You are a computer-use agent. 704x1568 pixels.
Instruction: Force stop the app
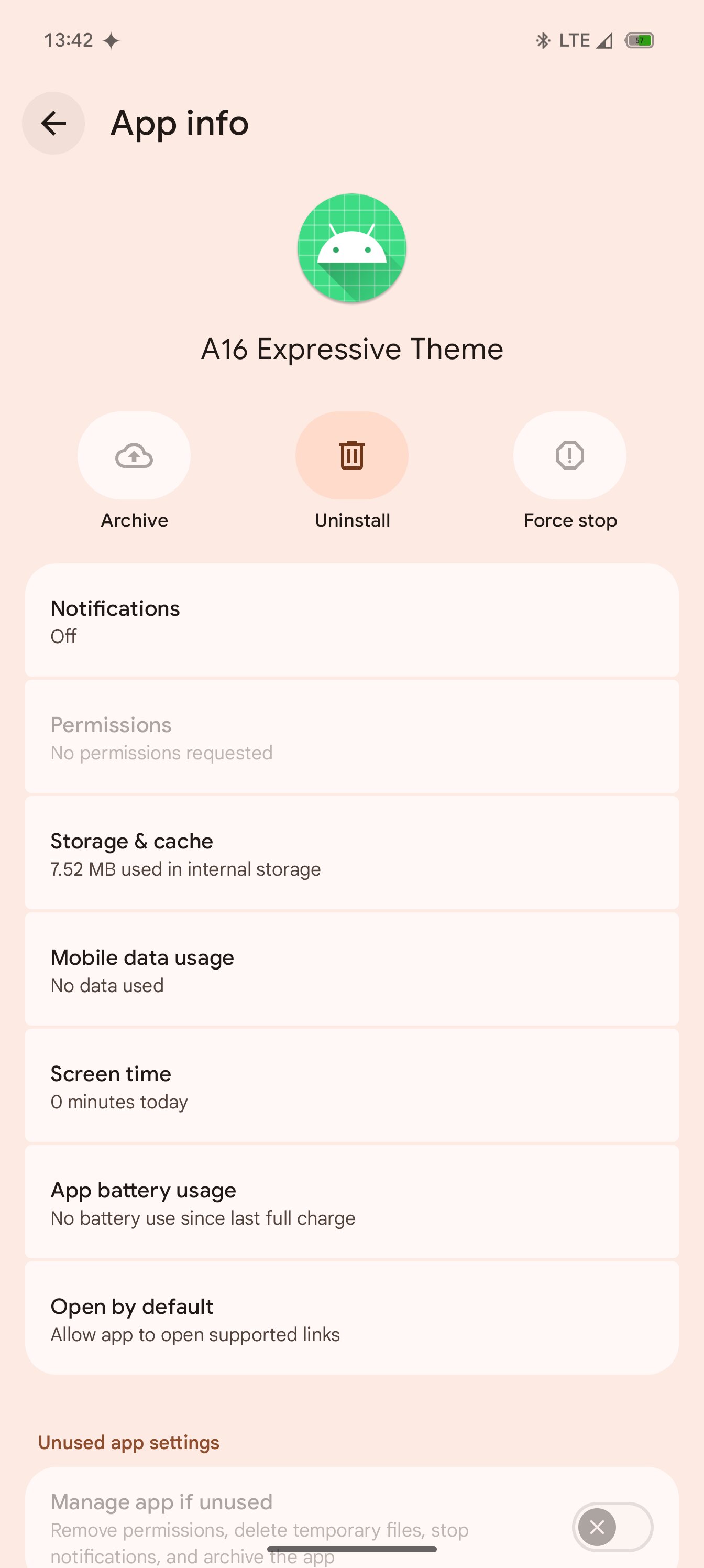pyautogui.click(x=569, y=455)
